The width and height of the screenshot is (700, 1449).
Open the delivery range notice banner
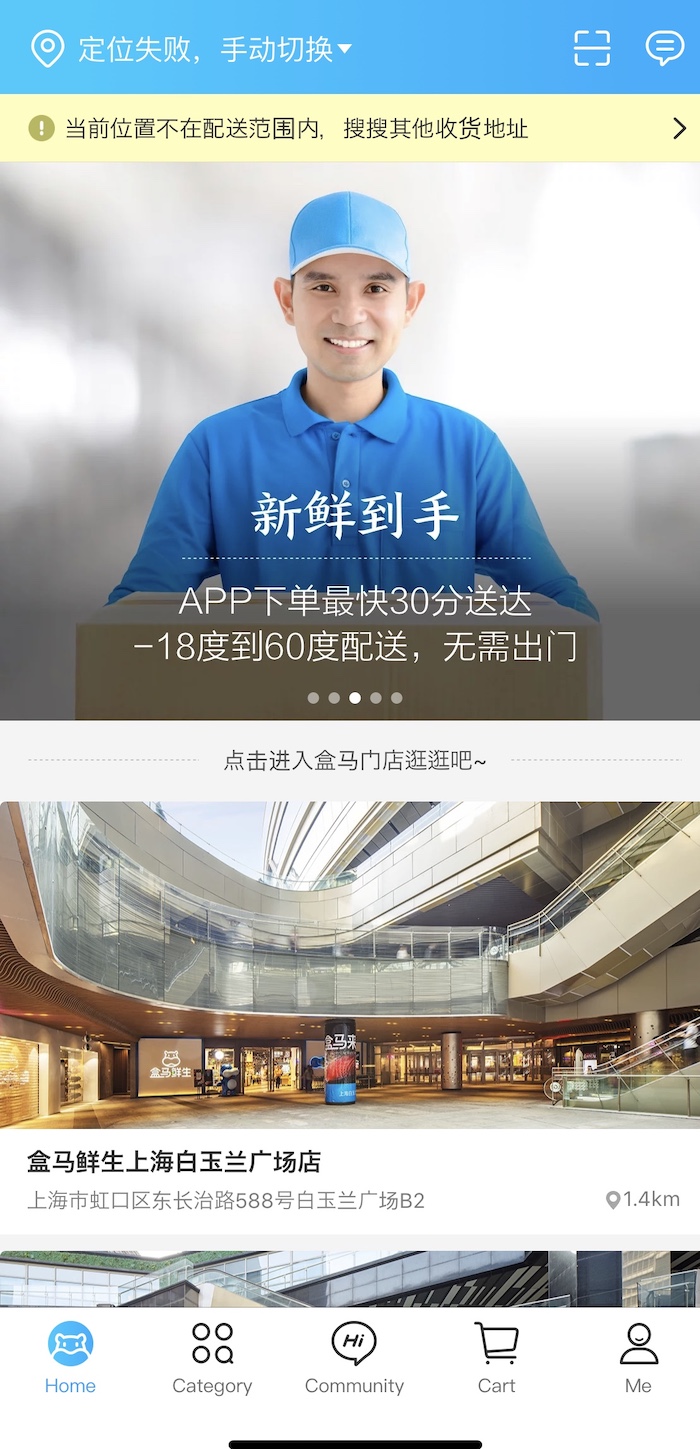point(350,128)
